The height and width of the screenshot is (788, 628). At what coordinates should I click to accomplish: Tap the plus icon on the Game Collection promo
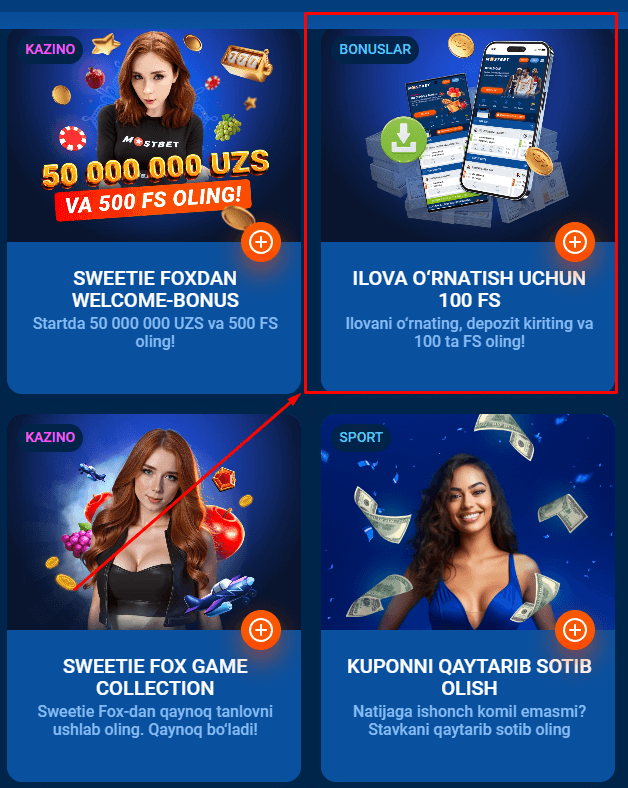[x=261, y=629]
